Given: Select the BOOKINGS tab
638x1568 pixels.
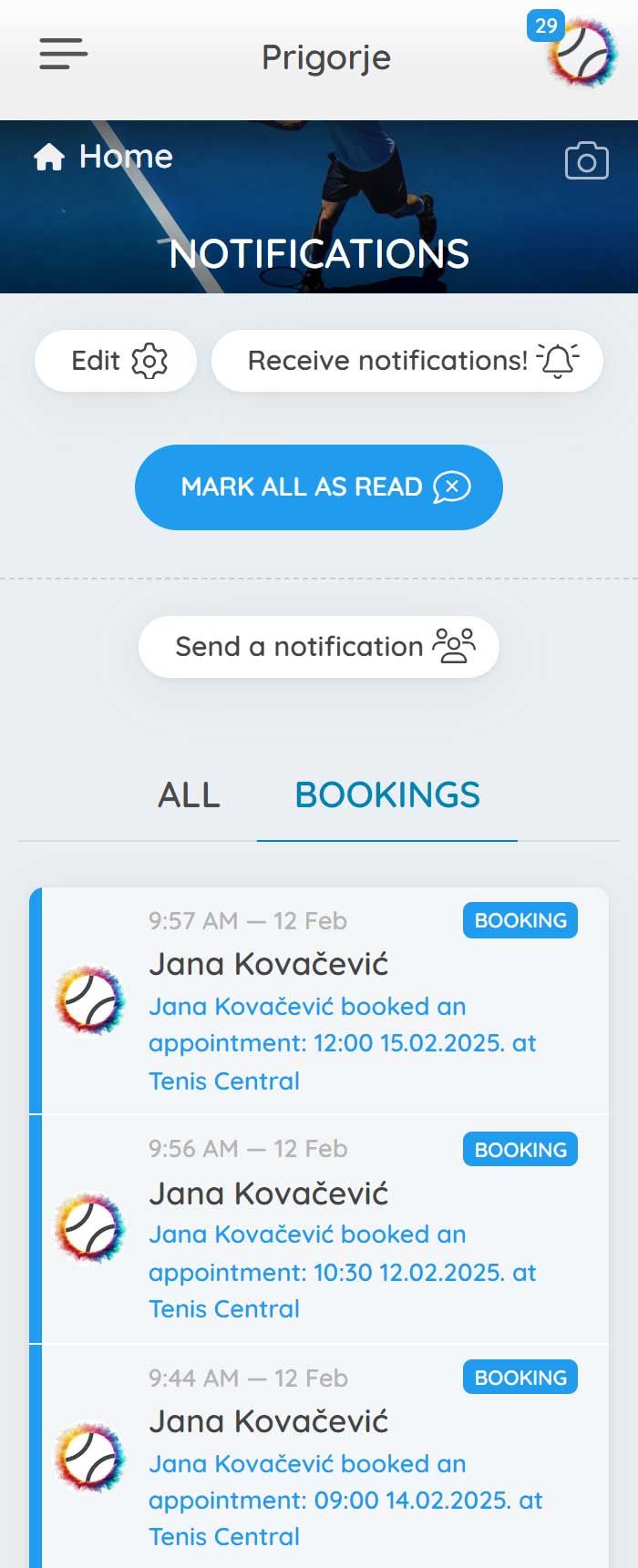Looking at the screenshot, I should 387,795.
